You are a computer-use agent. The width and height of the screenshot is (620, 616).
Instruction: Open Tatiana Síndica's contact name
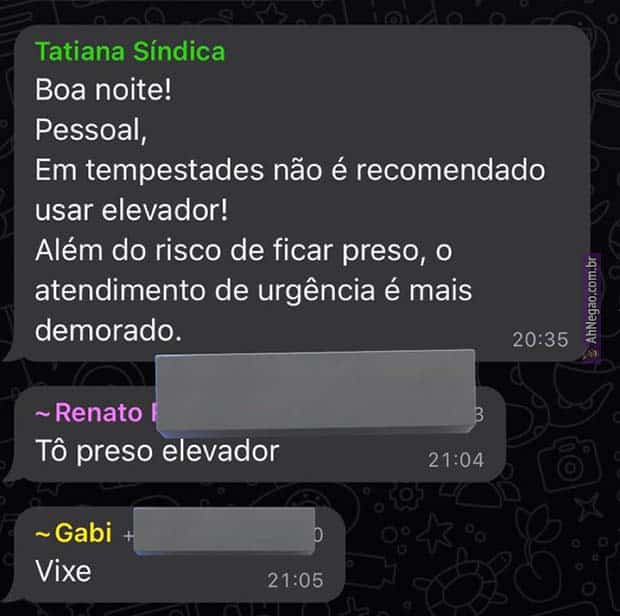130,51
